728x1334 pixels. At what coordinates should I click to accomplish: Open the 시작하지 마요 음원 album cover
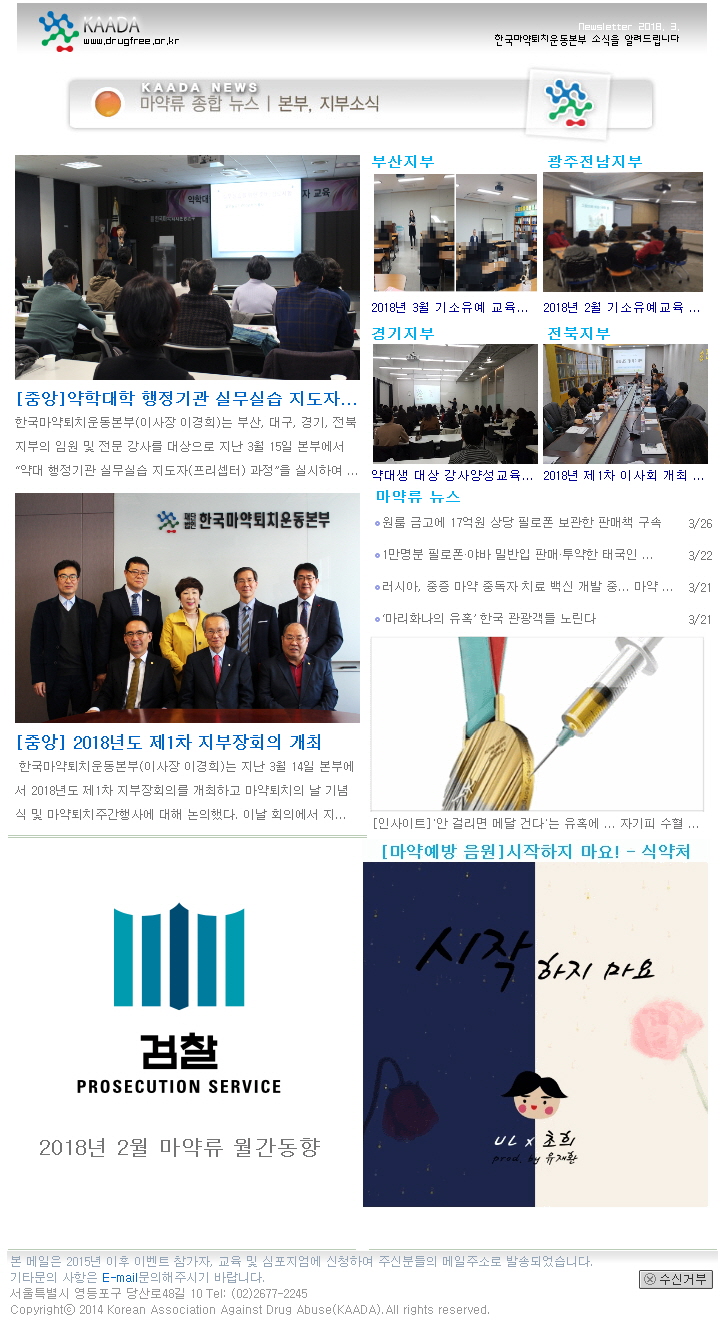pos(535,1034)
